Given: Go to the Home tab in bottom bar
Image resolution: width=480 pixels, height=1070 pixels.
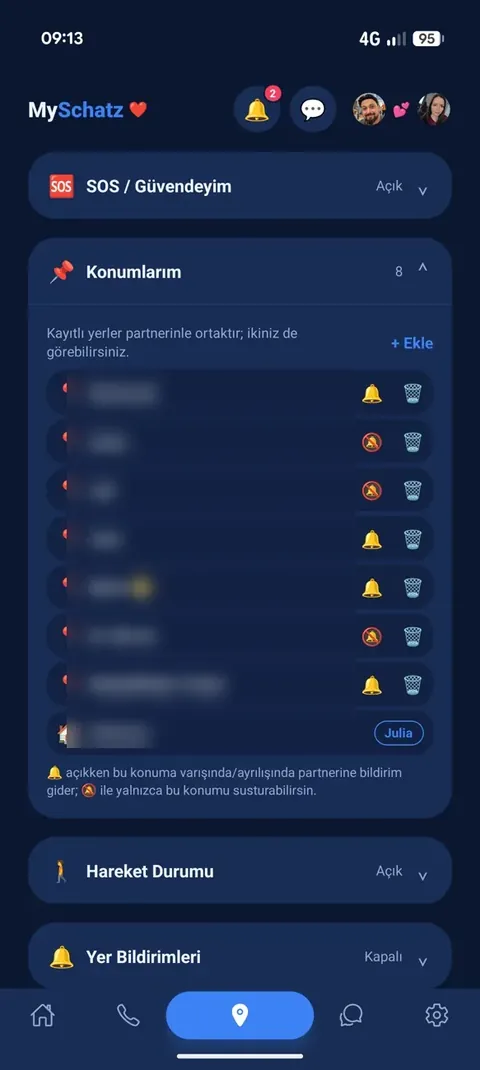Looking at the screenshot, I should 42,1015.
